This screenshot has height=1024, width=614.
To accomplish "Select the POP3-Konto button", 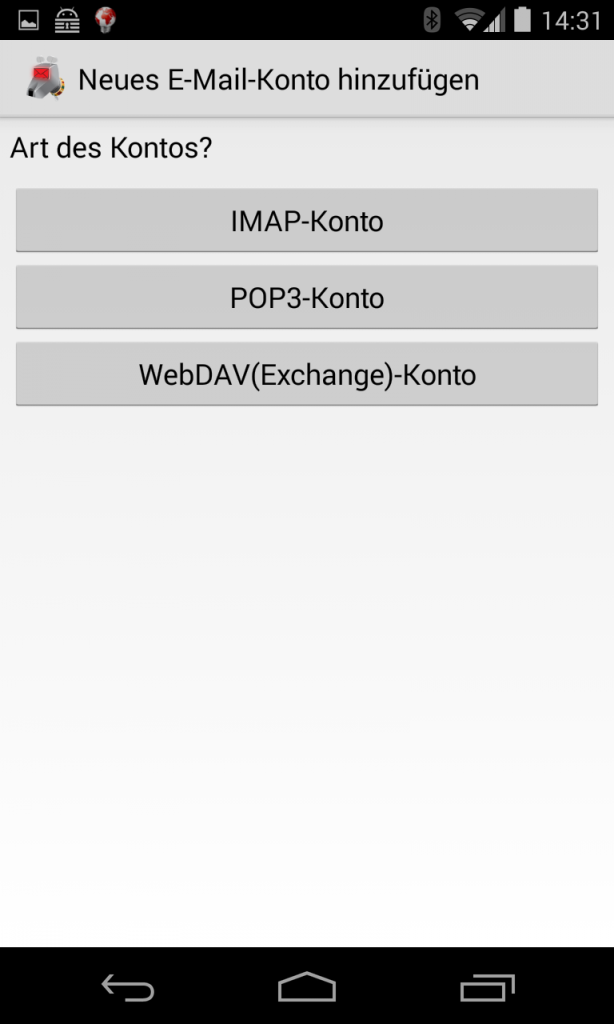I will tap(307, 298).
